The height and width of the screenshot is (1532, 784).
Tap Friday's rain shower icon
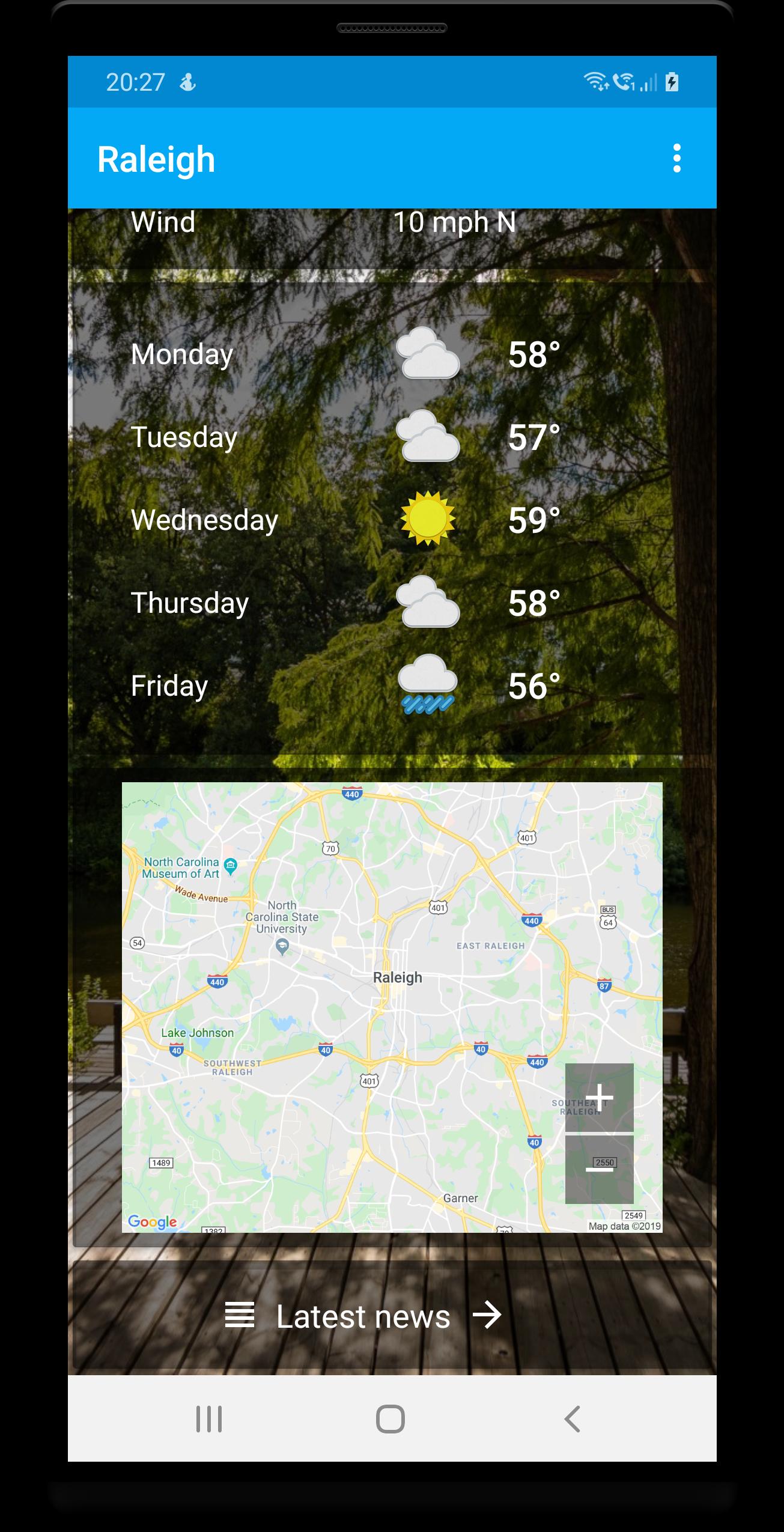point(428,685)
